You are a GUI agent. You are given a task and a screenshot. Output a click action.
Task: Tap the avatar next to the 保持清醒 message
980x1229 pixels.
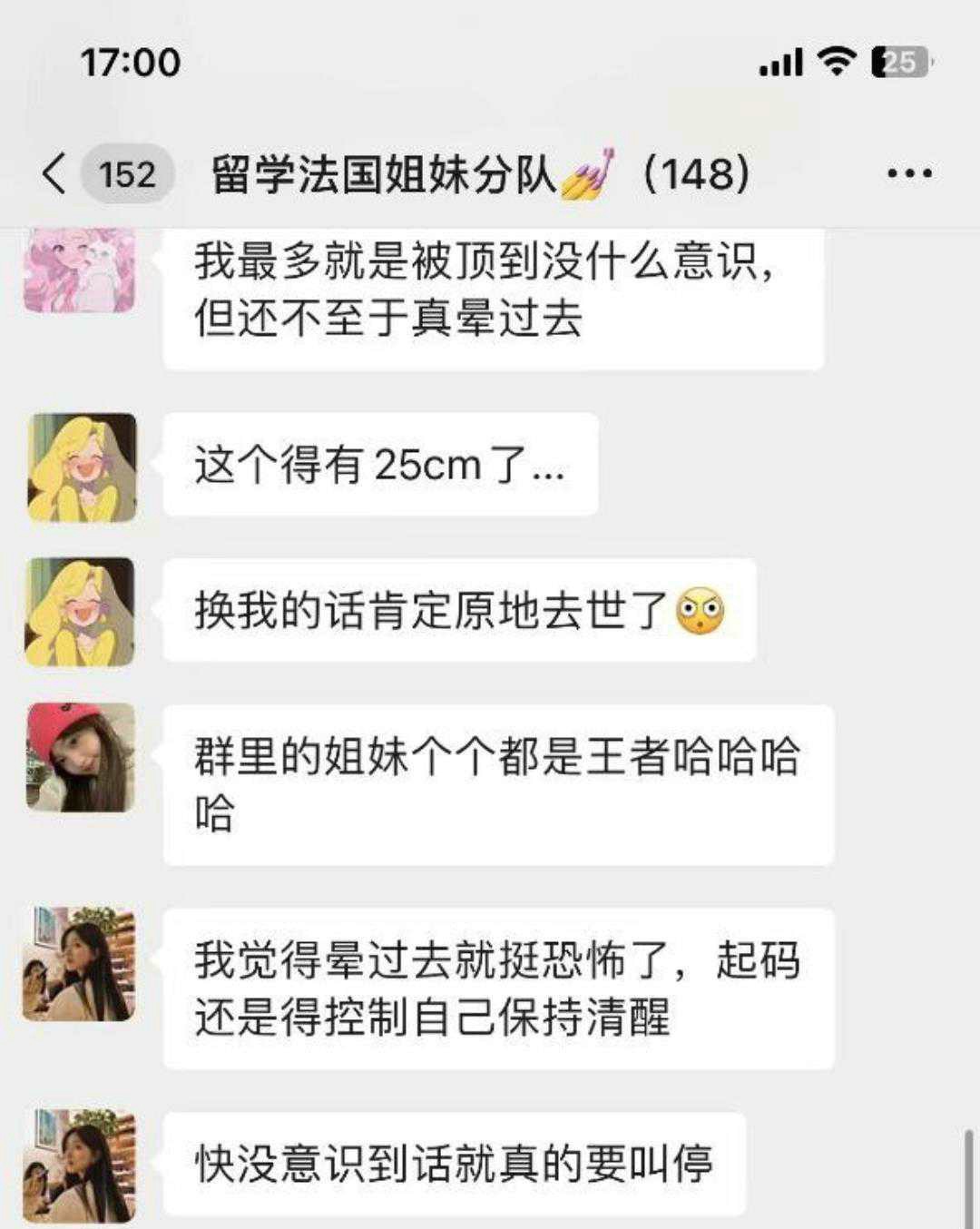81,963
